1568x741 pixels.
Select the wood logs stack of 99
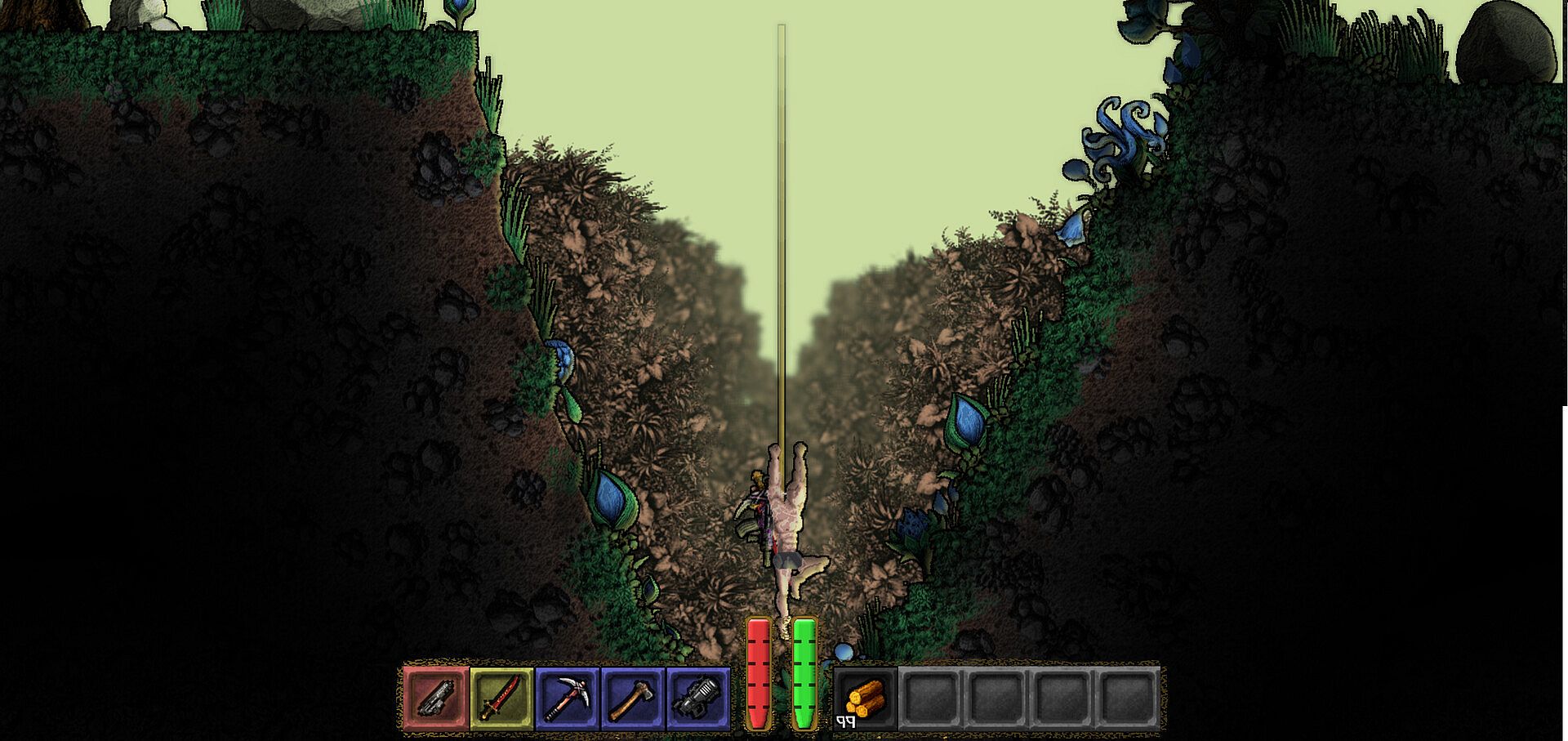click(x=865, y=699)
